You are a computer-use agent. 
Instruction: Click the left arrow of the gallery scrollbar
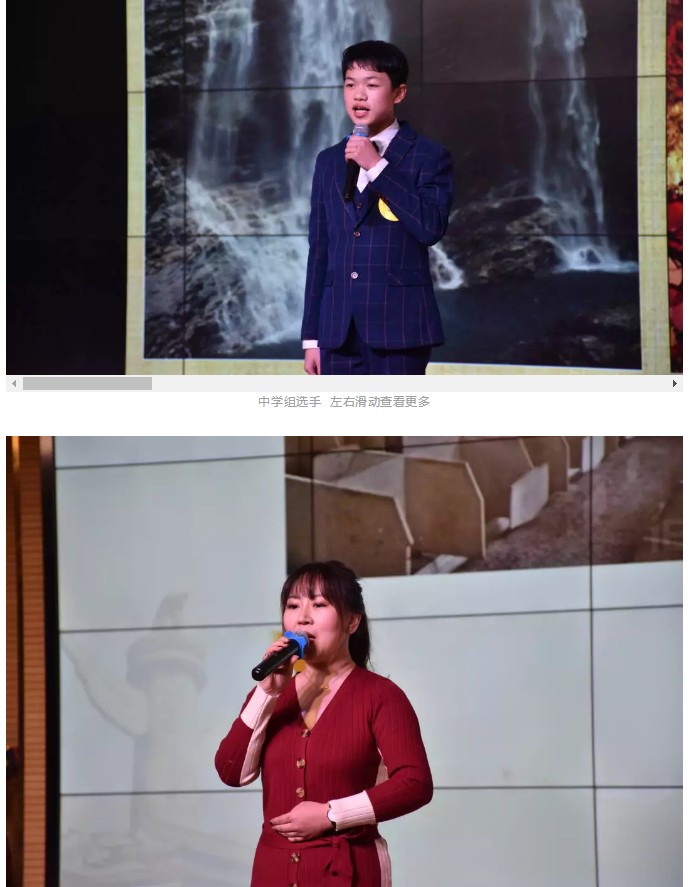point(14,384)
